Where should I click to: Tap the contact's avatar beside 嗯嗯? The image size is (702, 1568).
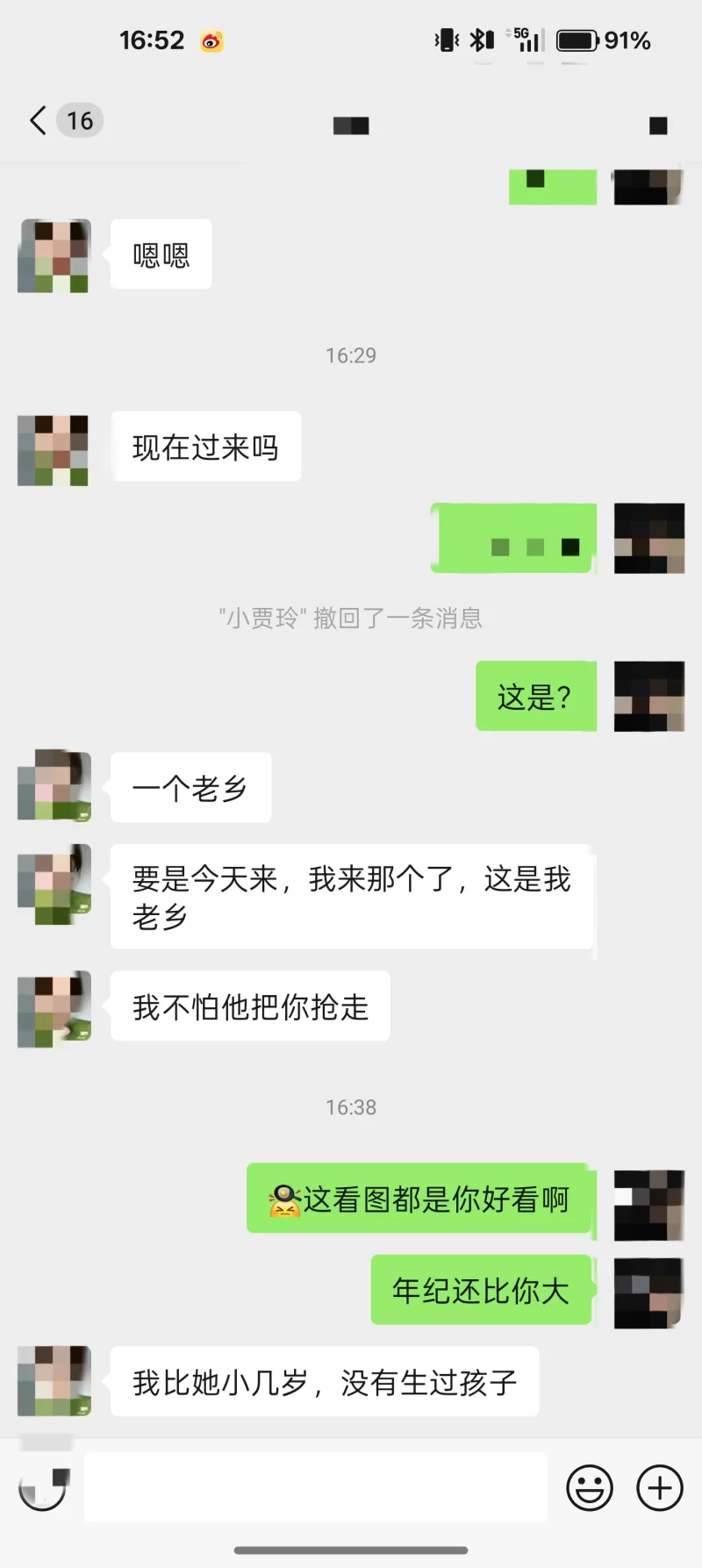(53, 255)
